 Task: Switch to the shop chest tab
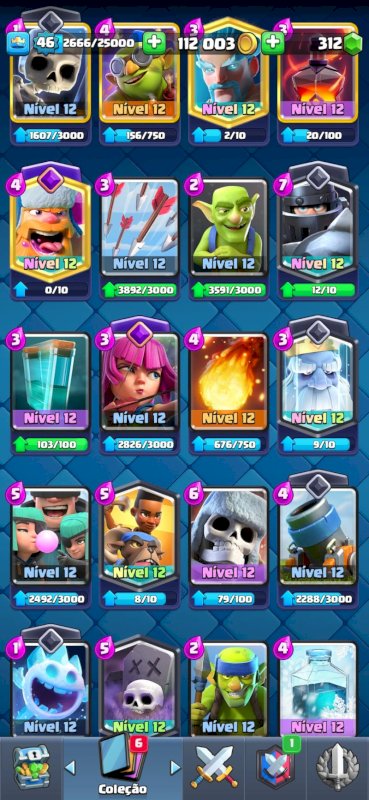point(31,768)
